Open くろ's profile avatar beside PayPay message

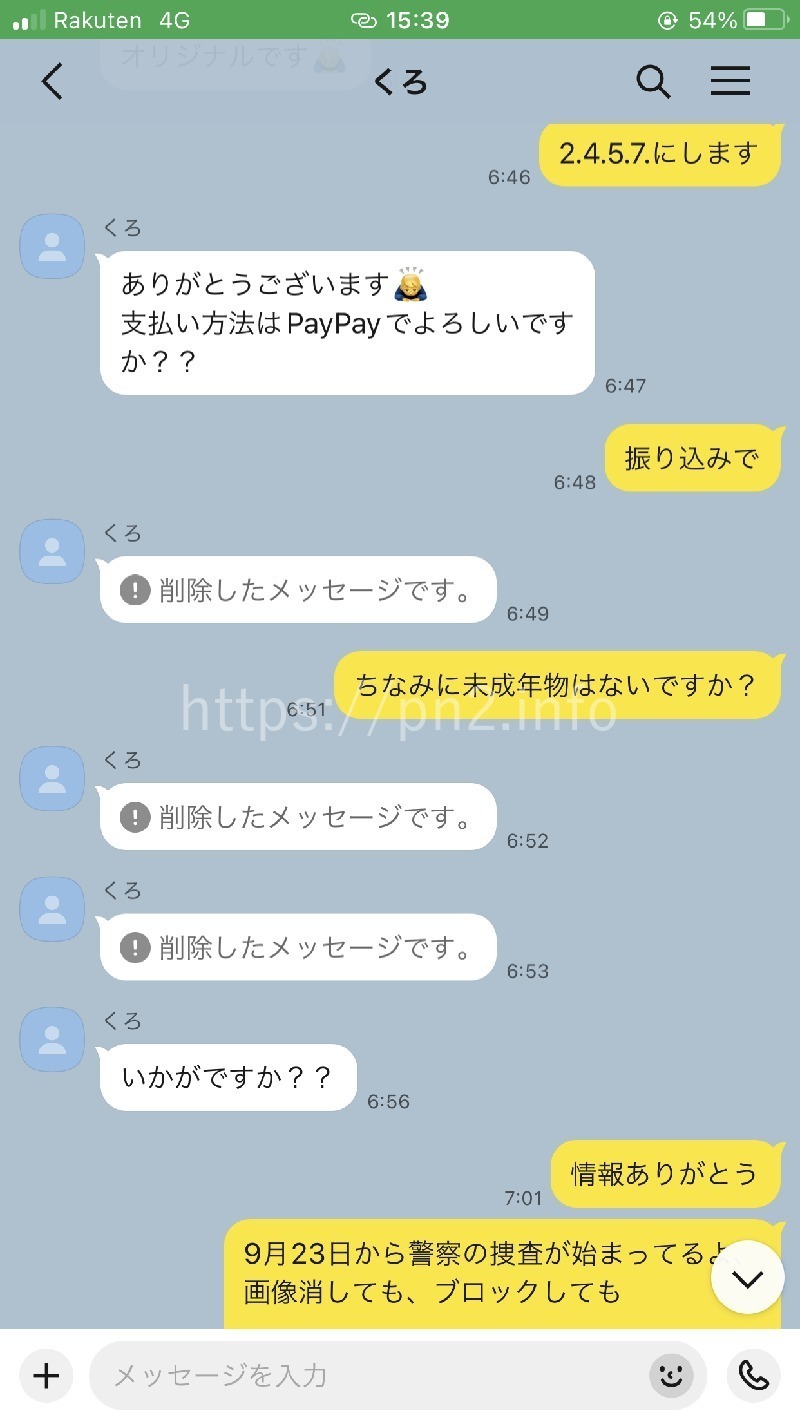tap(52, 246)
